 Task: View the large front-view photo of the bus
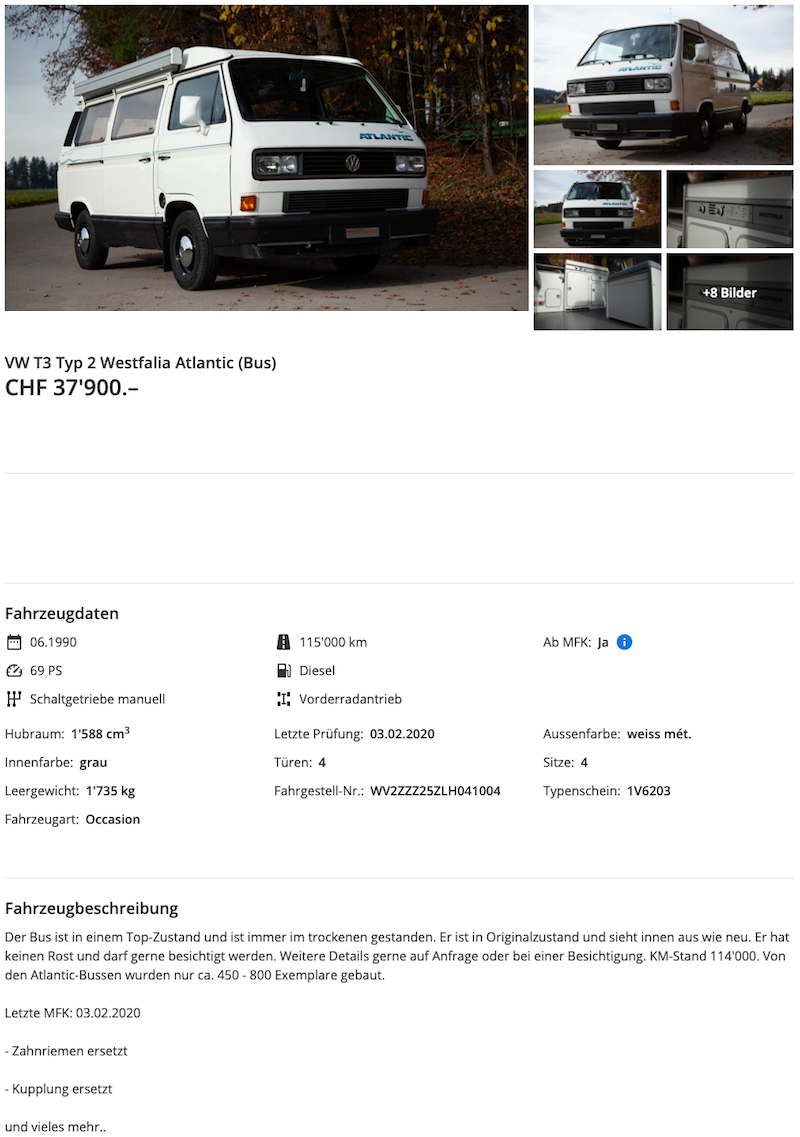(663, 85)
